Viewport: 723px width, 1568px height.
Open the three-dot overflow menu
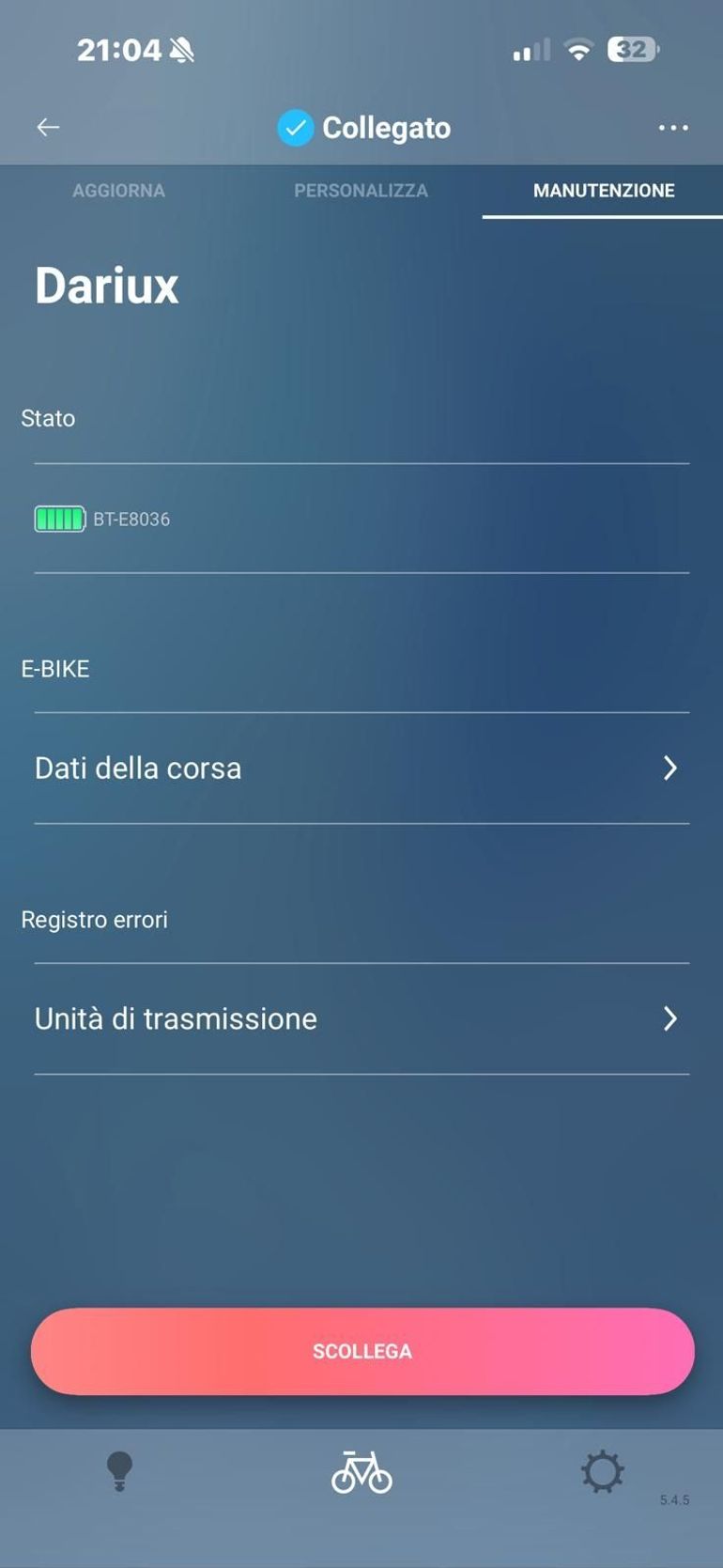pos(673,127)
